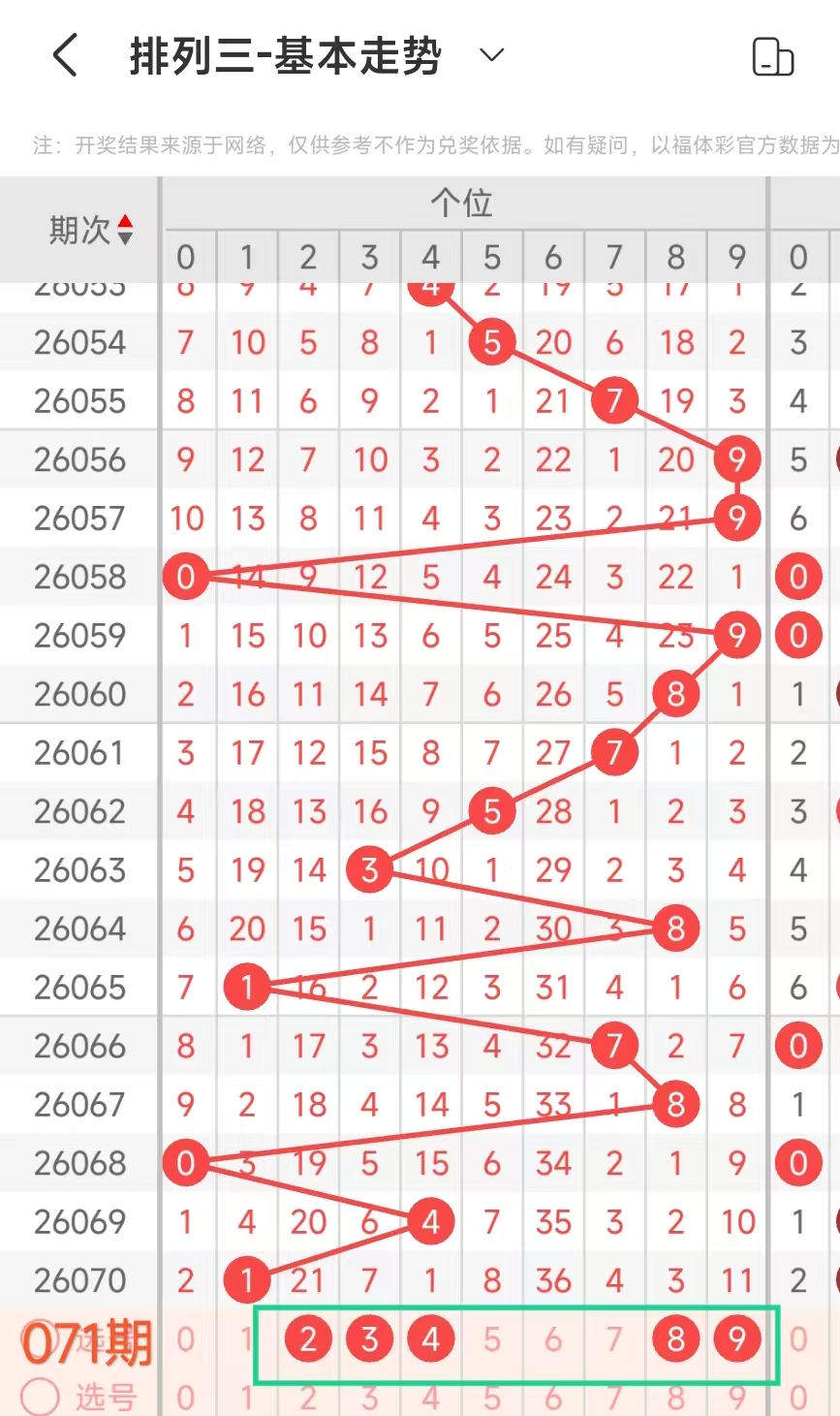Expand the 排列三-基本走势 chart type dropdown
Viewport: 840px width, 1416px height.
point(492,55)
